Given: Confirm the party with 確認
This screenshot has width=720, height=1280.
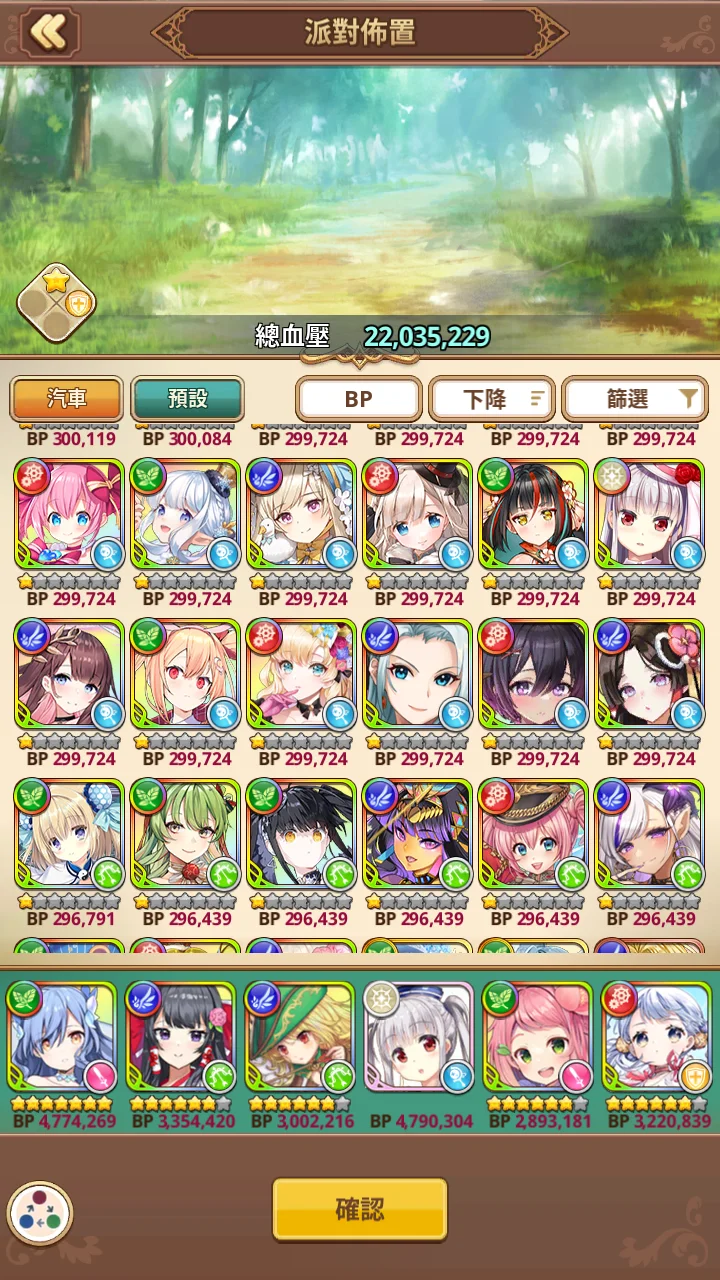Looking at the screenshot, I should tap(359, 1210).
